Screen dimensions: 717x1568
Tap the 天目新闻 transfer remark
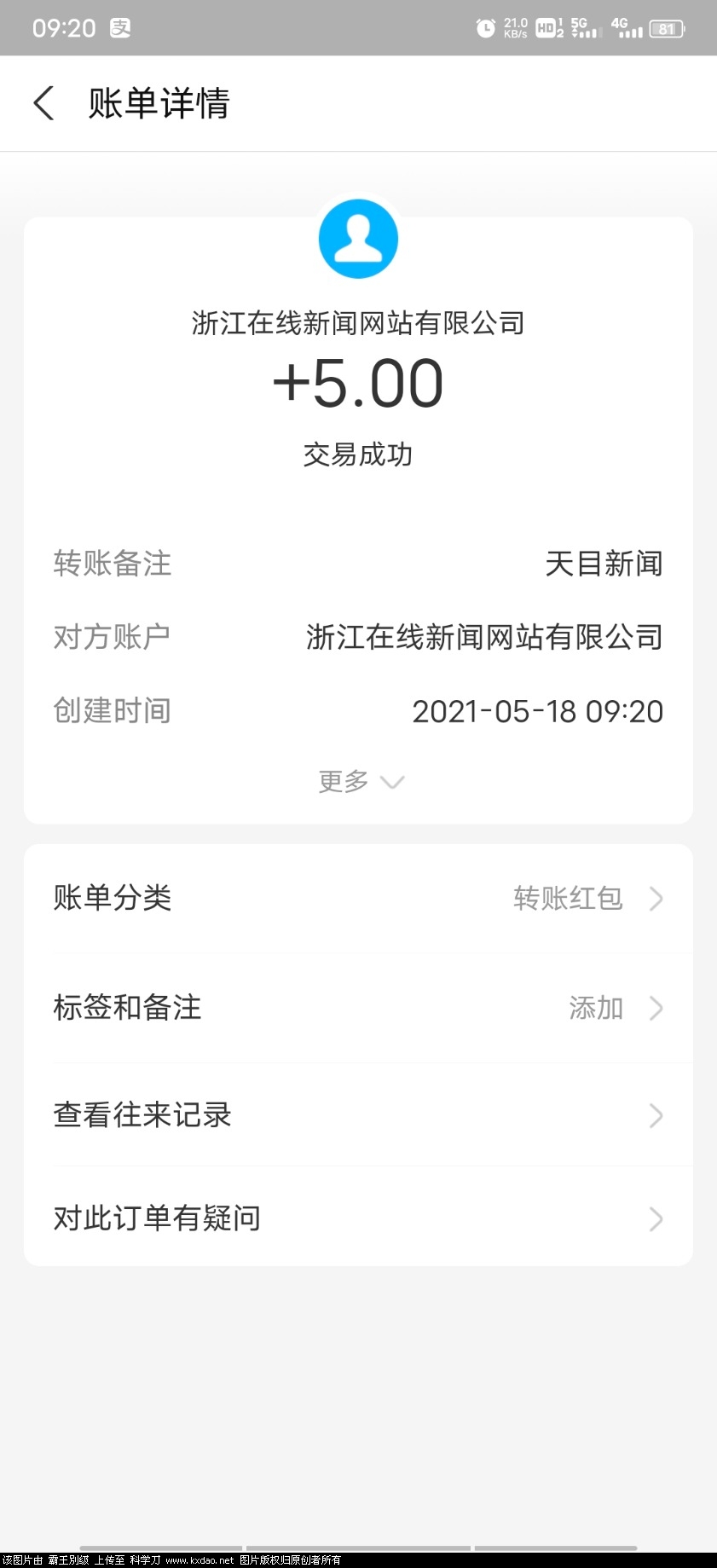pyautogui.click(x=604, y=564)
